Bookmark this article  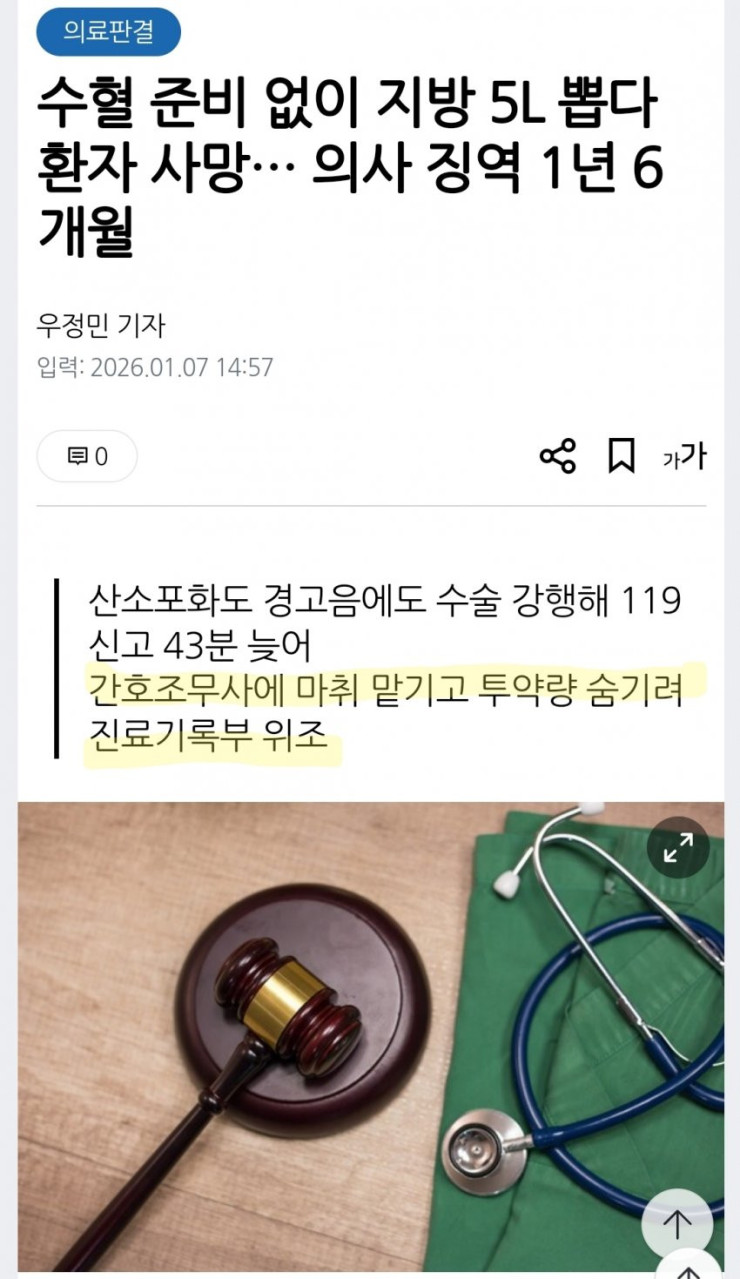click(x=621, y=456)
